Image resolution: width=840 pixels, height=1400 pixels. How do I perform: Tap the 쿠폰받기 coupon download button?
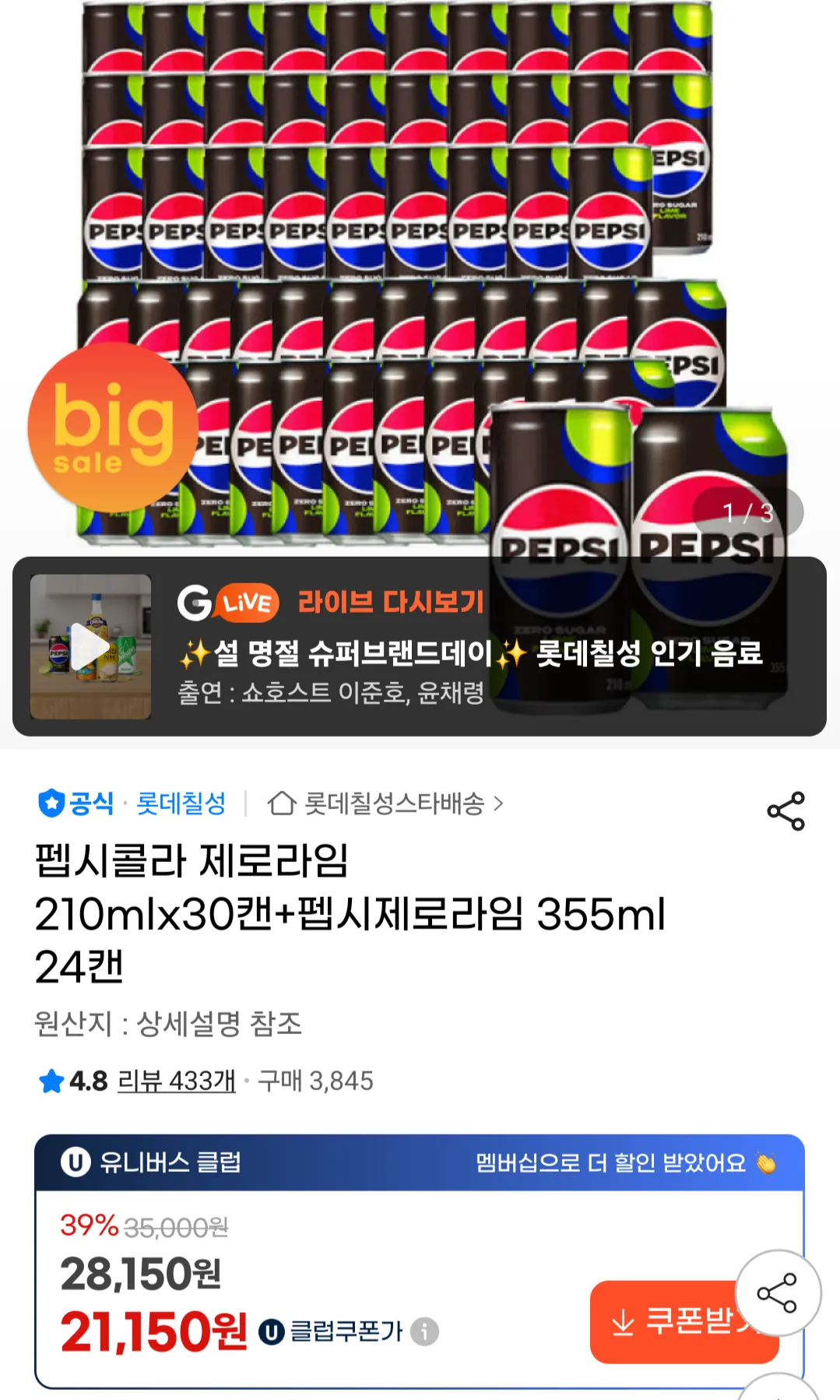668,1321
